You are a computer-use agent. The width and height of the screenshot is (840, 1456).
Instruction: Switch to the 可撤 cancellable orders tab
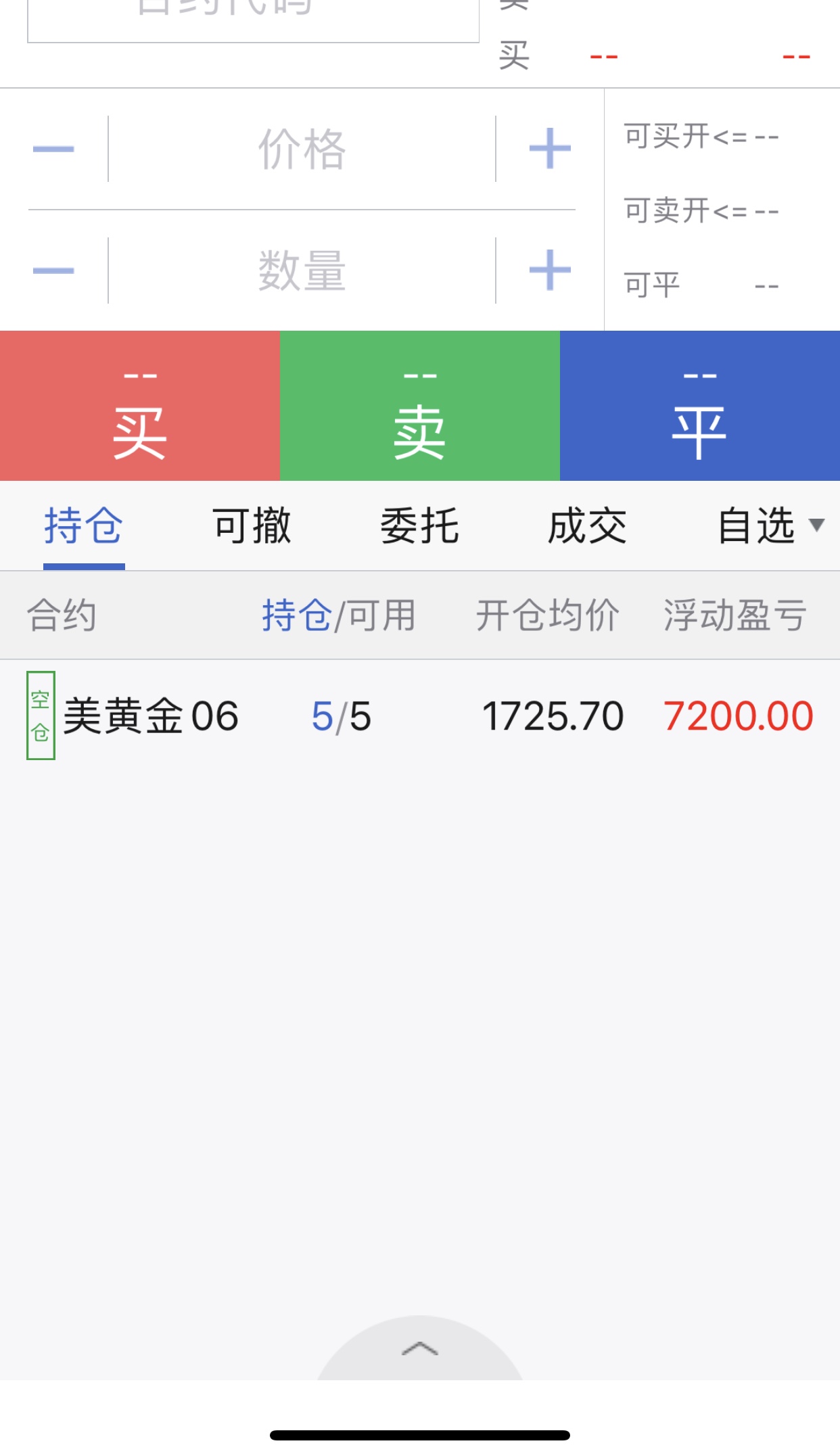click(x=252, y=526)
